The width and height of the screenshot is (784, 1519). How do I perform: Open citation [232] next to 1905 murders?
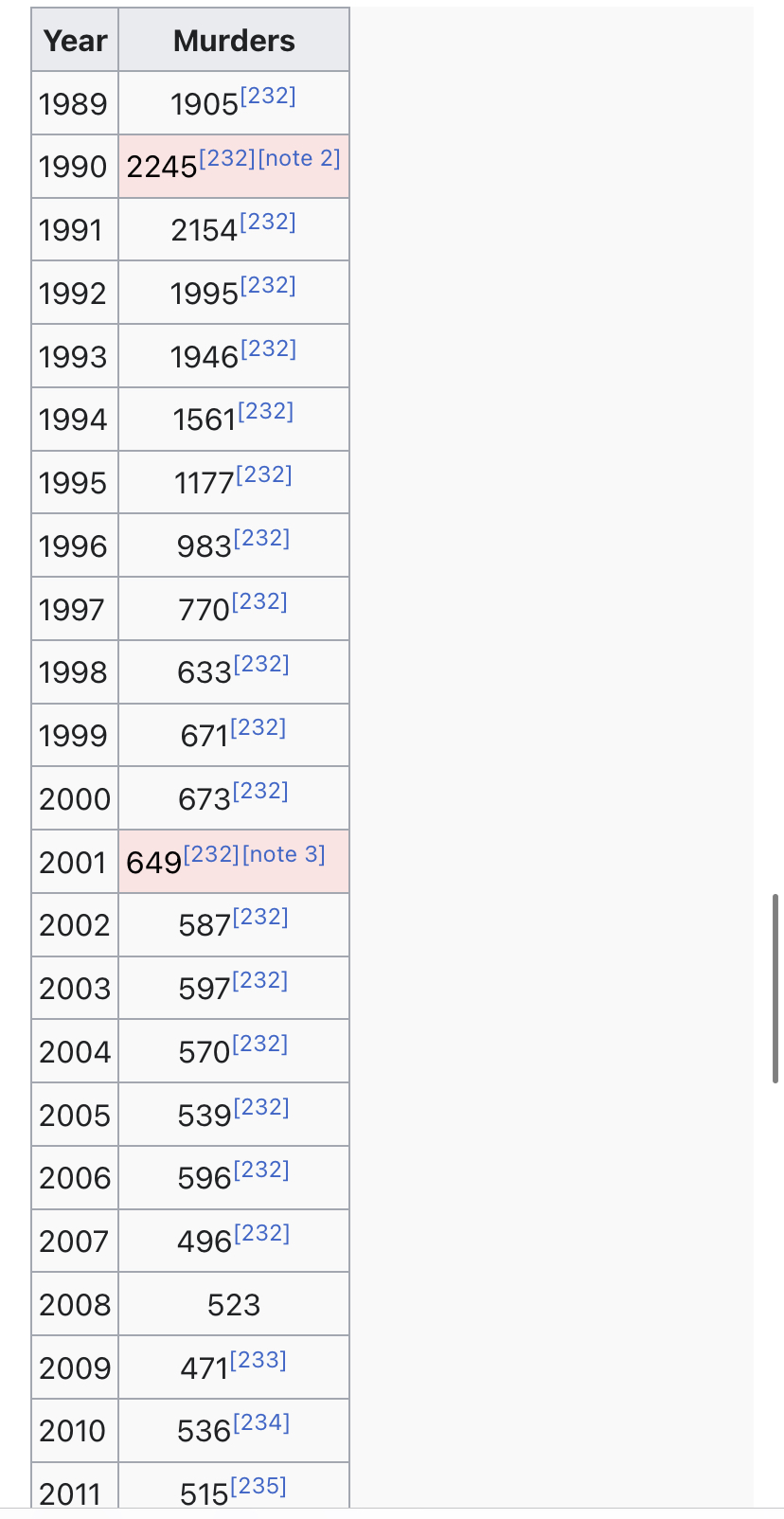[x=268, y=96]
